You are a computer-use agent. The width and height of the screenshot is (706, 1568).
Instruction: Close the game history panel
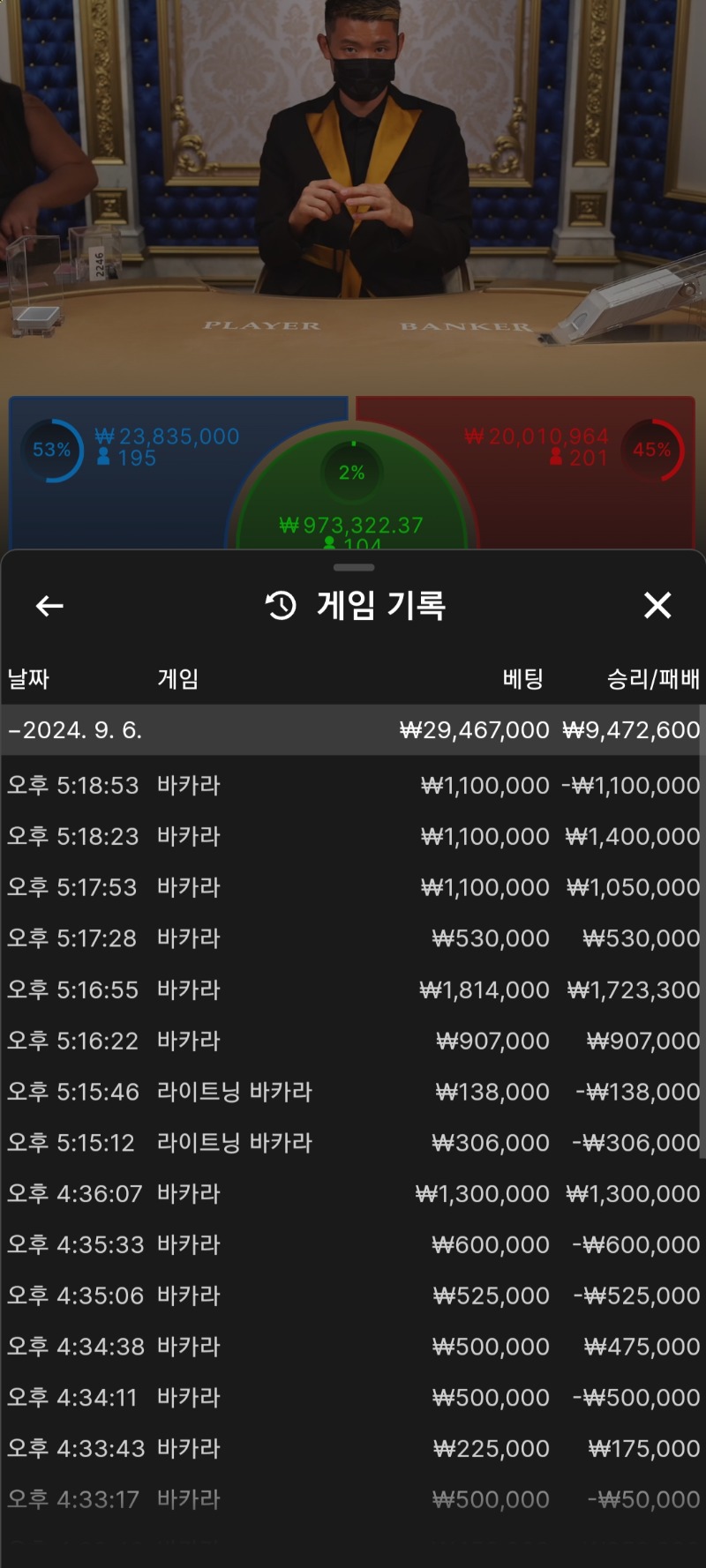click(657, 605)
